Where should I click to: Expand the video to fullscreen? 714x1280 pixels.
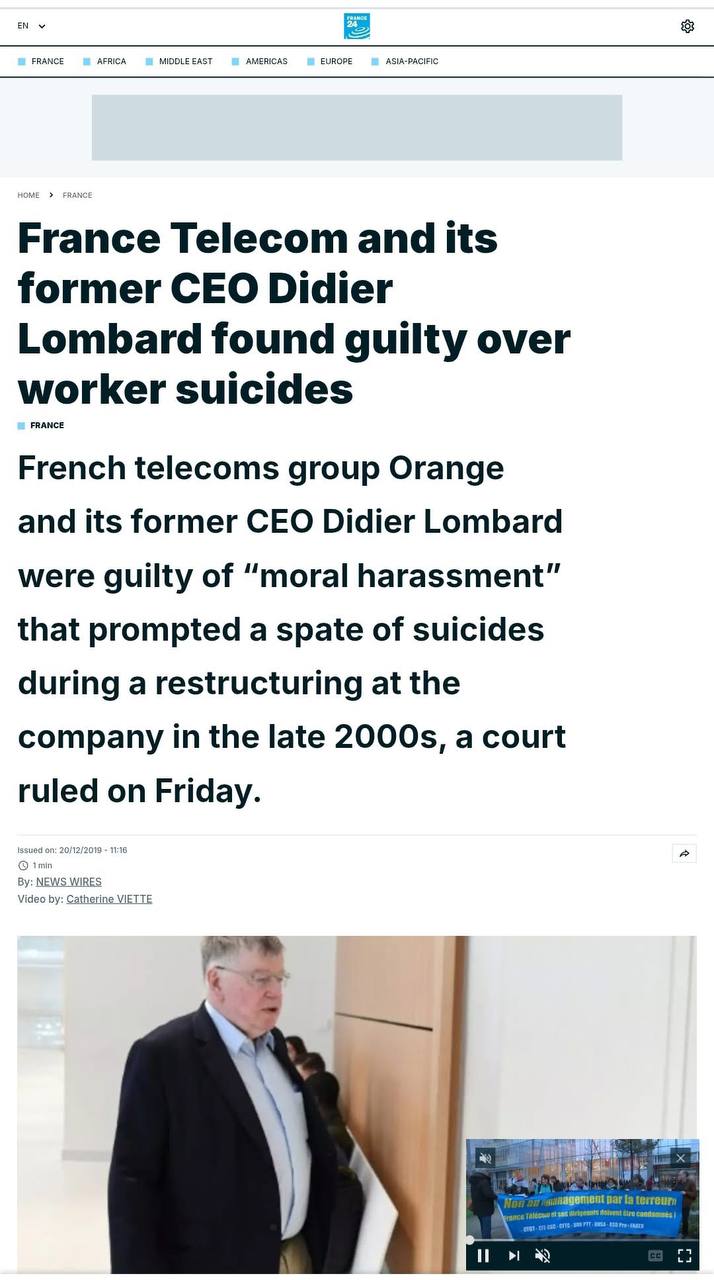[685, 1256]
